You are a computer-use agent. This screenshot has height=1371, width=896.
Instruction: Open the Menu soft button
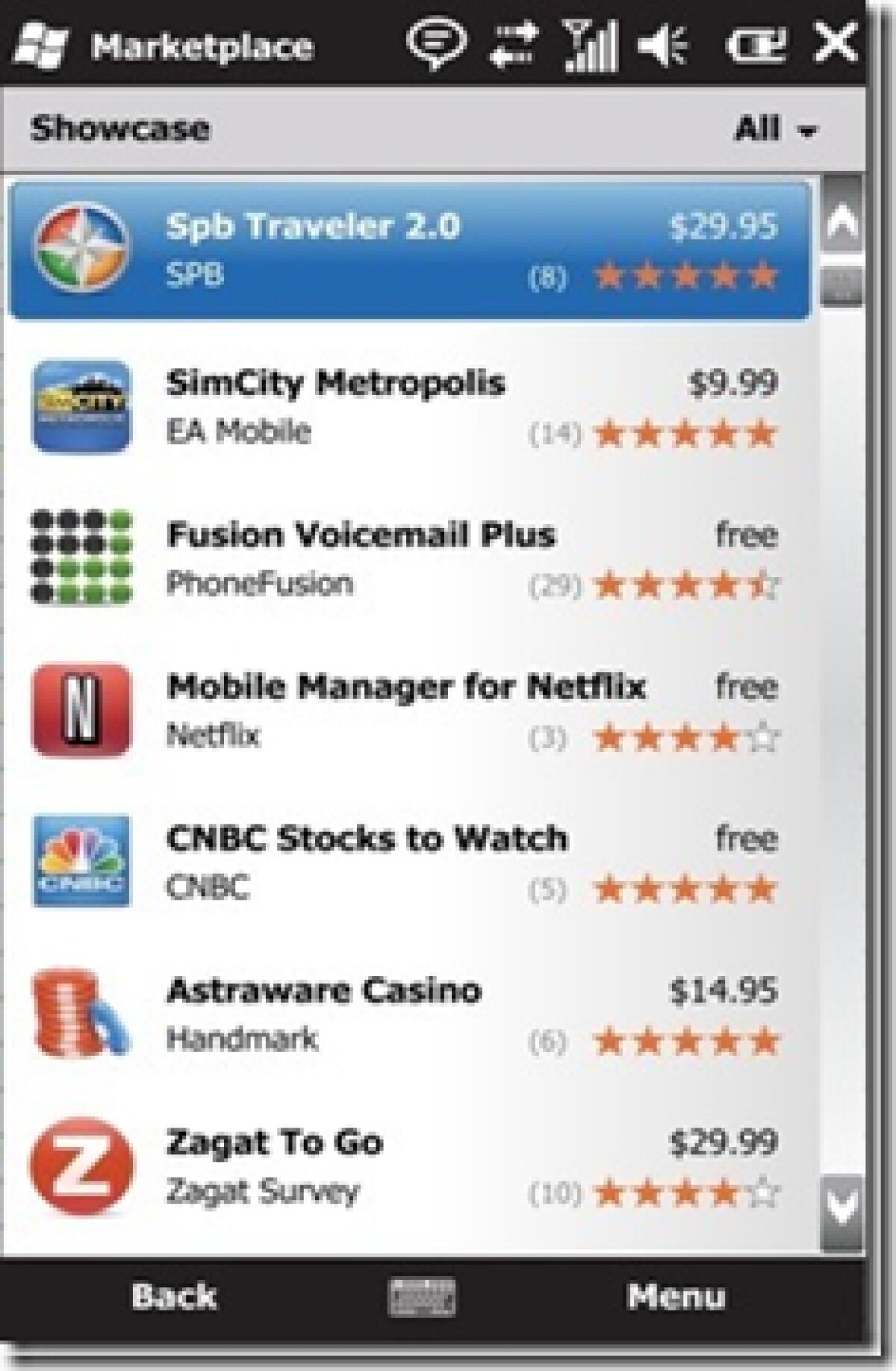tap(676, 1297)
